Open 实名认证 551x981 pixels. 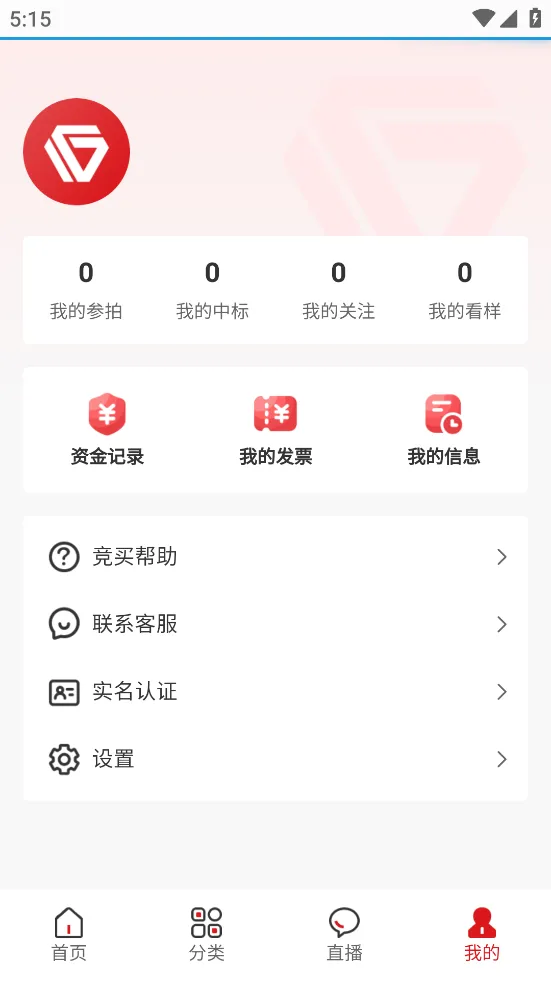[275, 692]
